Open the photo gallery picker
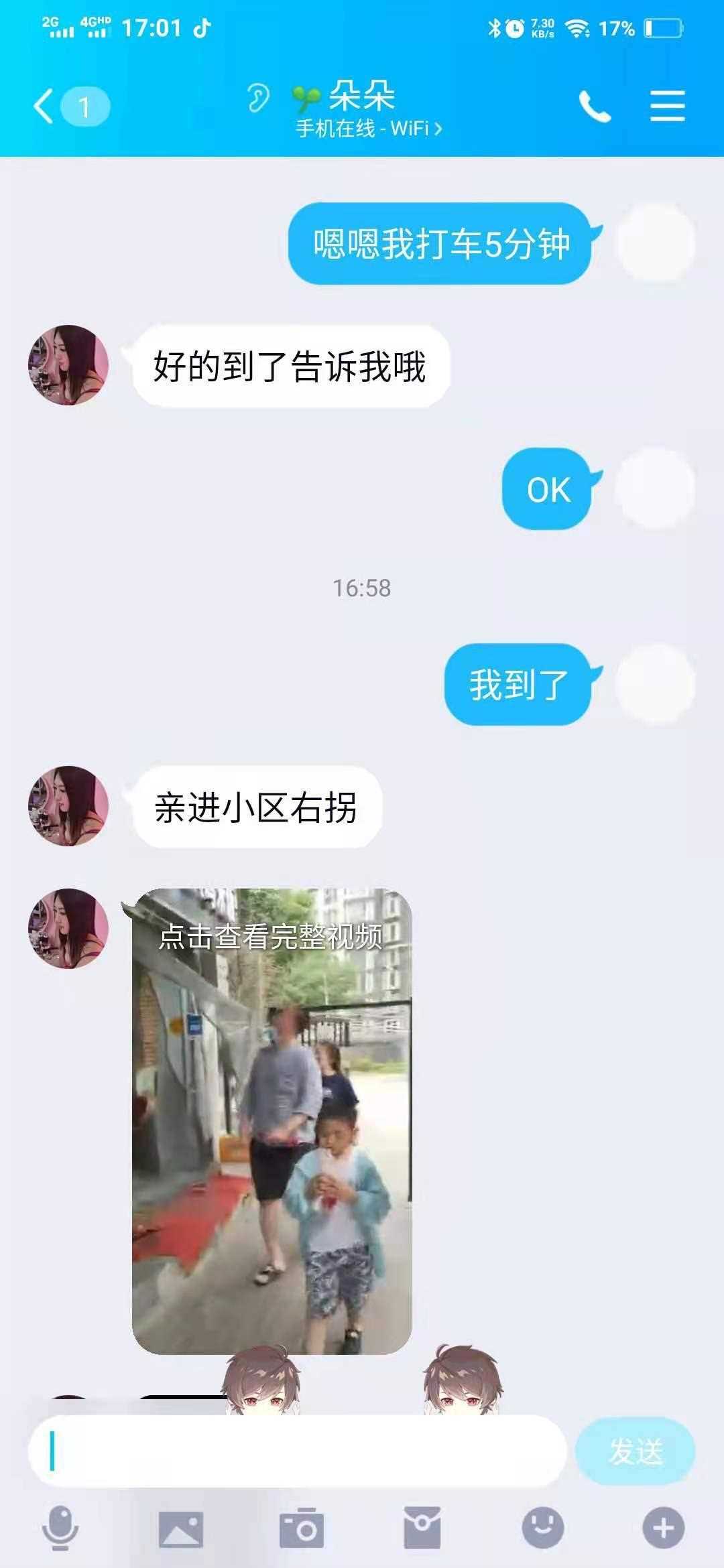 [x=180, y=1528]
